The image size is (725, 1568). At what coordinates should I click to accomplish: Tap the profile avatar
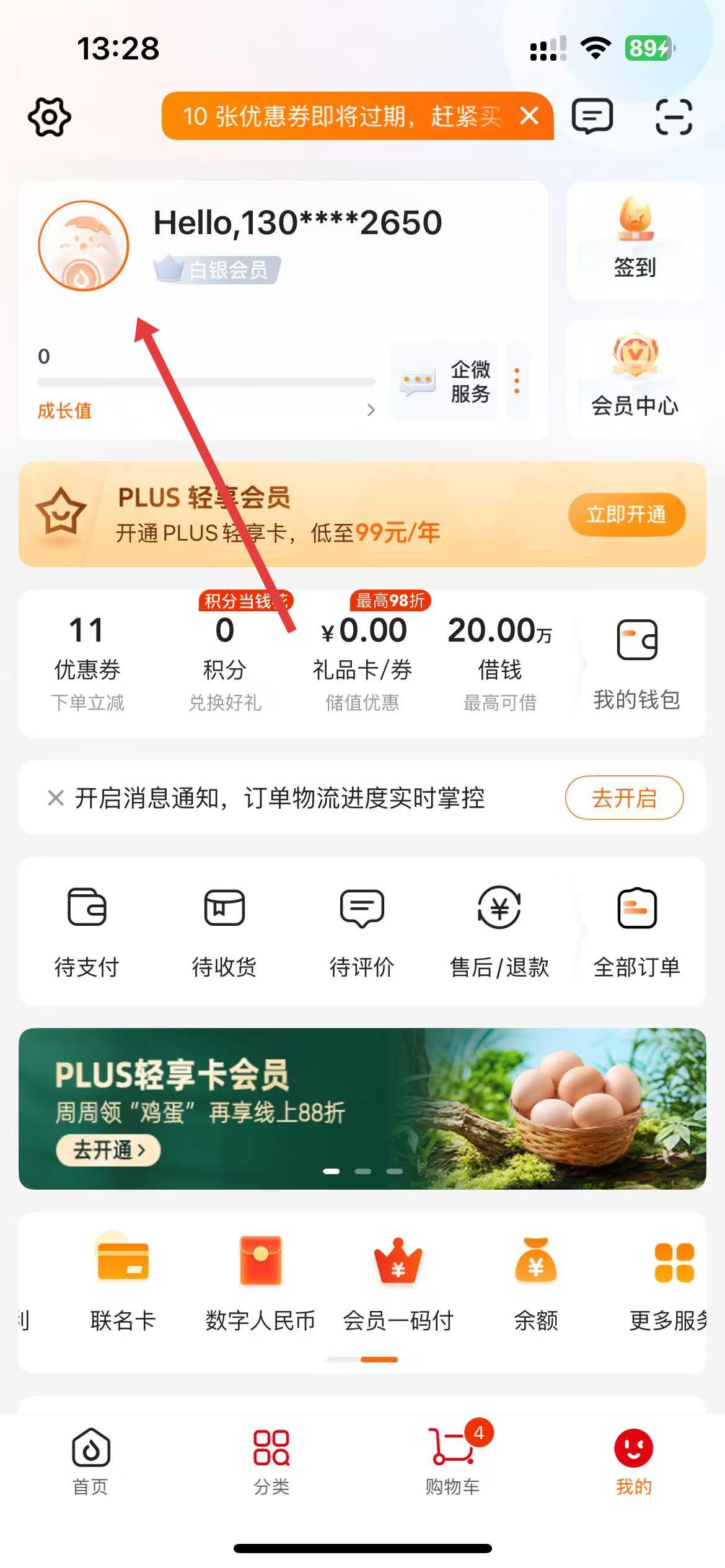pyautogui.click(x=84, y=245)
